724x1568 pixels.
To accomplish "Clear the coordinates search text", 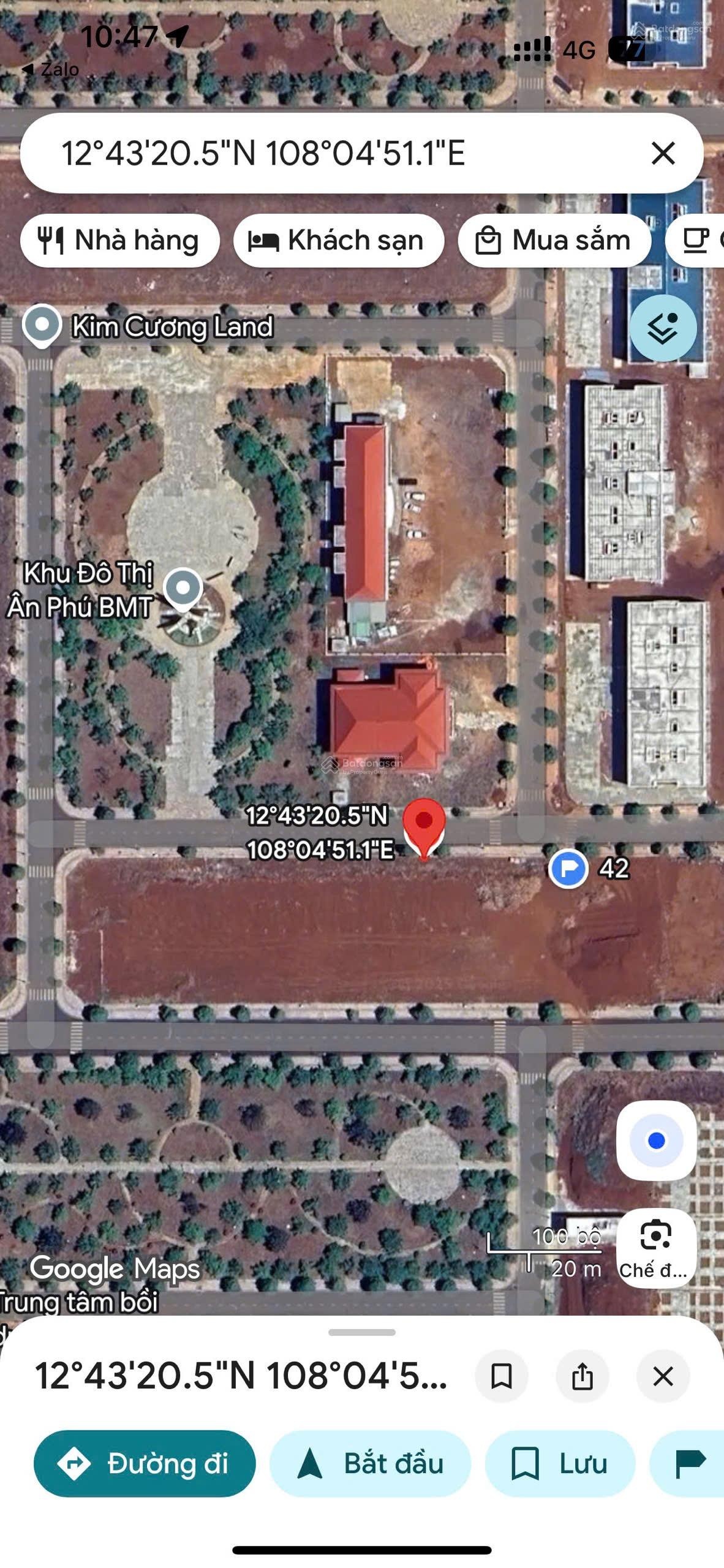I will coord(663,153).
